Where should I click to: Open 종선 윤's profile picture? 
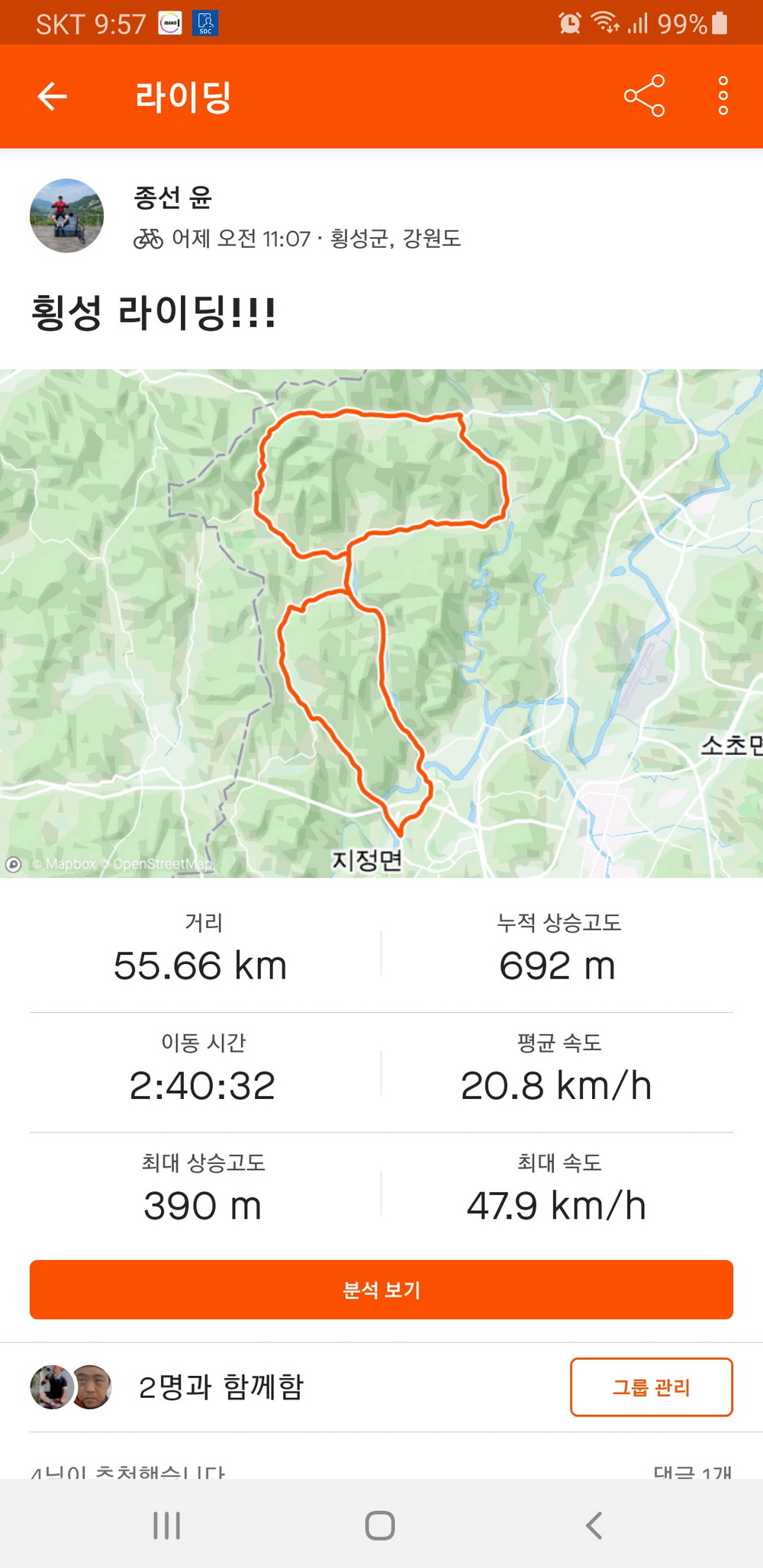(x=66, y=216)
